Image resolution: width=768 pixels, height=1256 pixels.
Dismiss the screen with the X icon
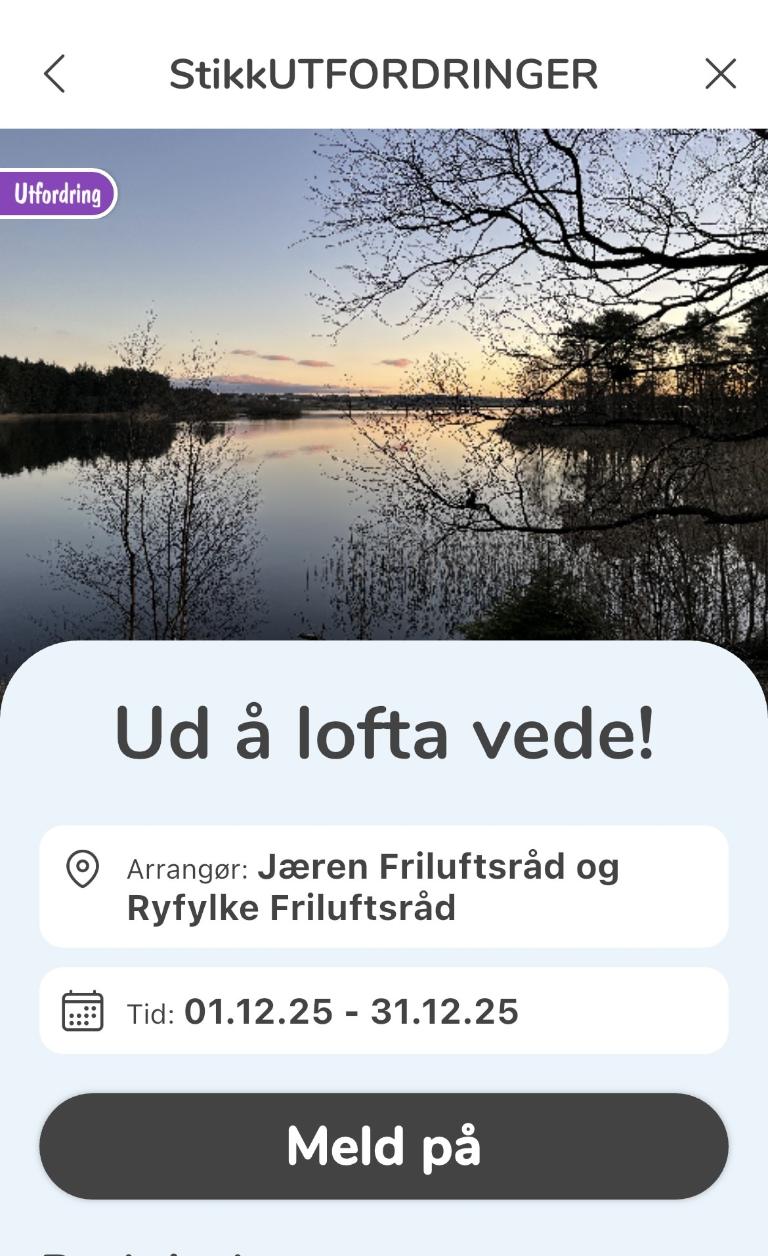(720, 73)
